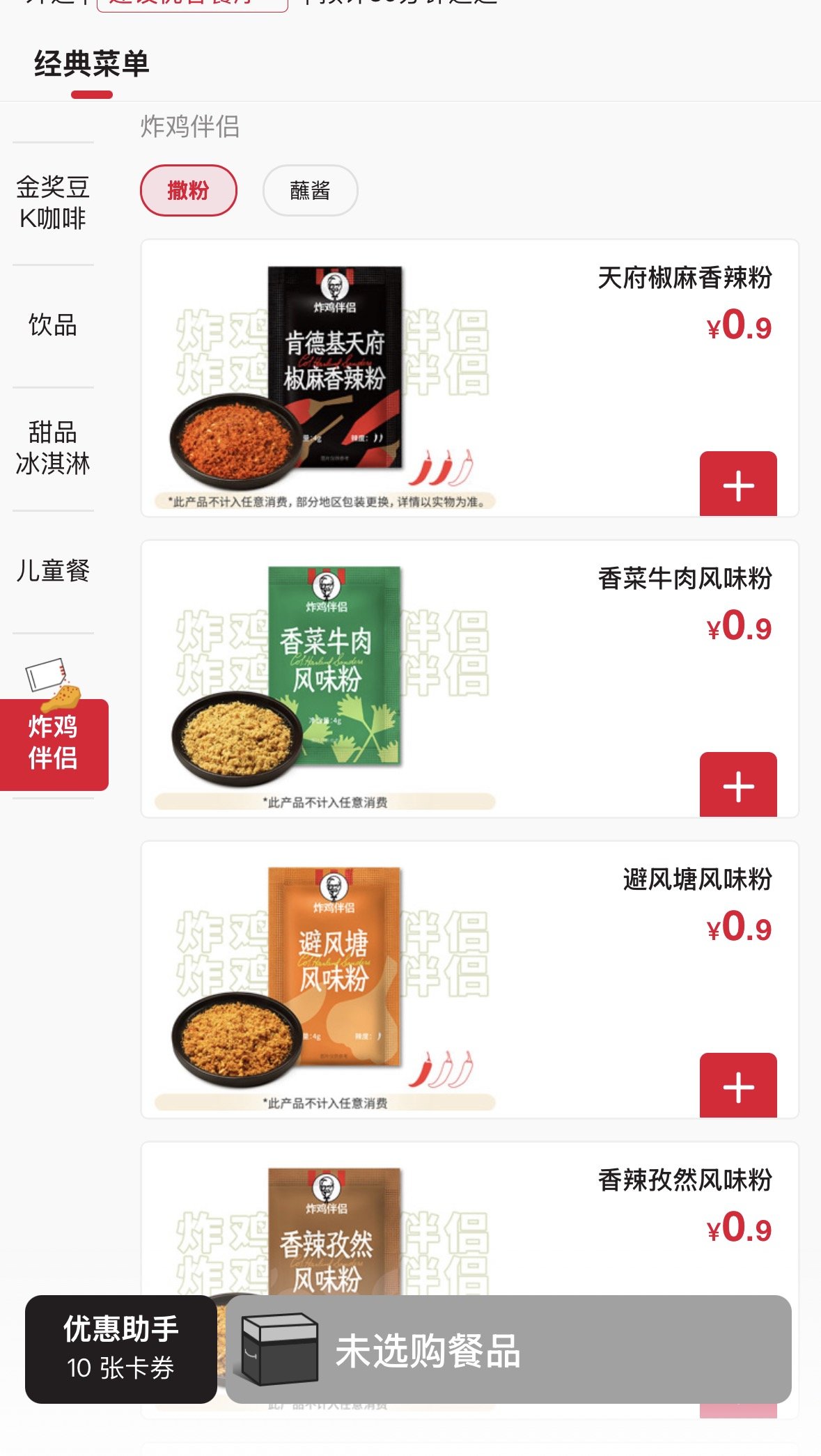The image size is (821, 1456).
Task: Switch to the 经典菜单 tab
Action: (91, 65)
